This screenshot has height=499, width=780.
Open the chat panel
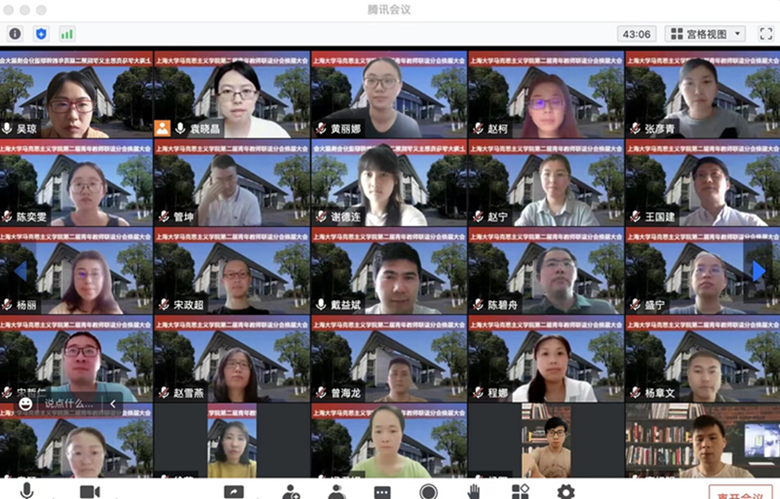pyautogui.click(x=382, y=491)
